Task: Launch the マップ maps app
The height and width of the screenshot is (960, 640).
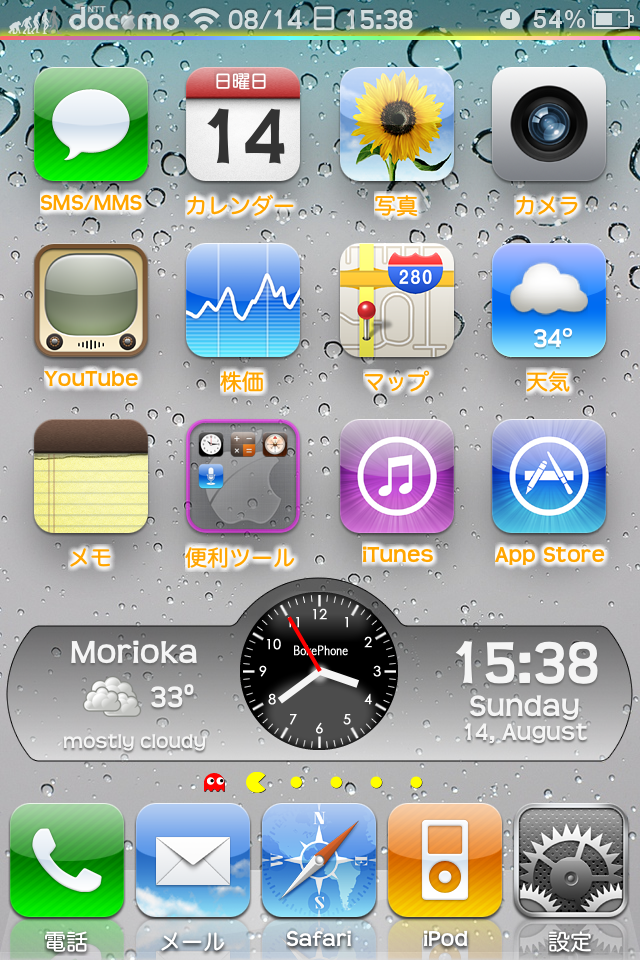Action: pyautogui.click(x=396, y=301)
